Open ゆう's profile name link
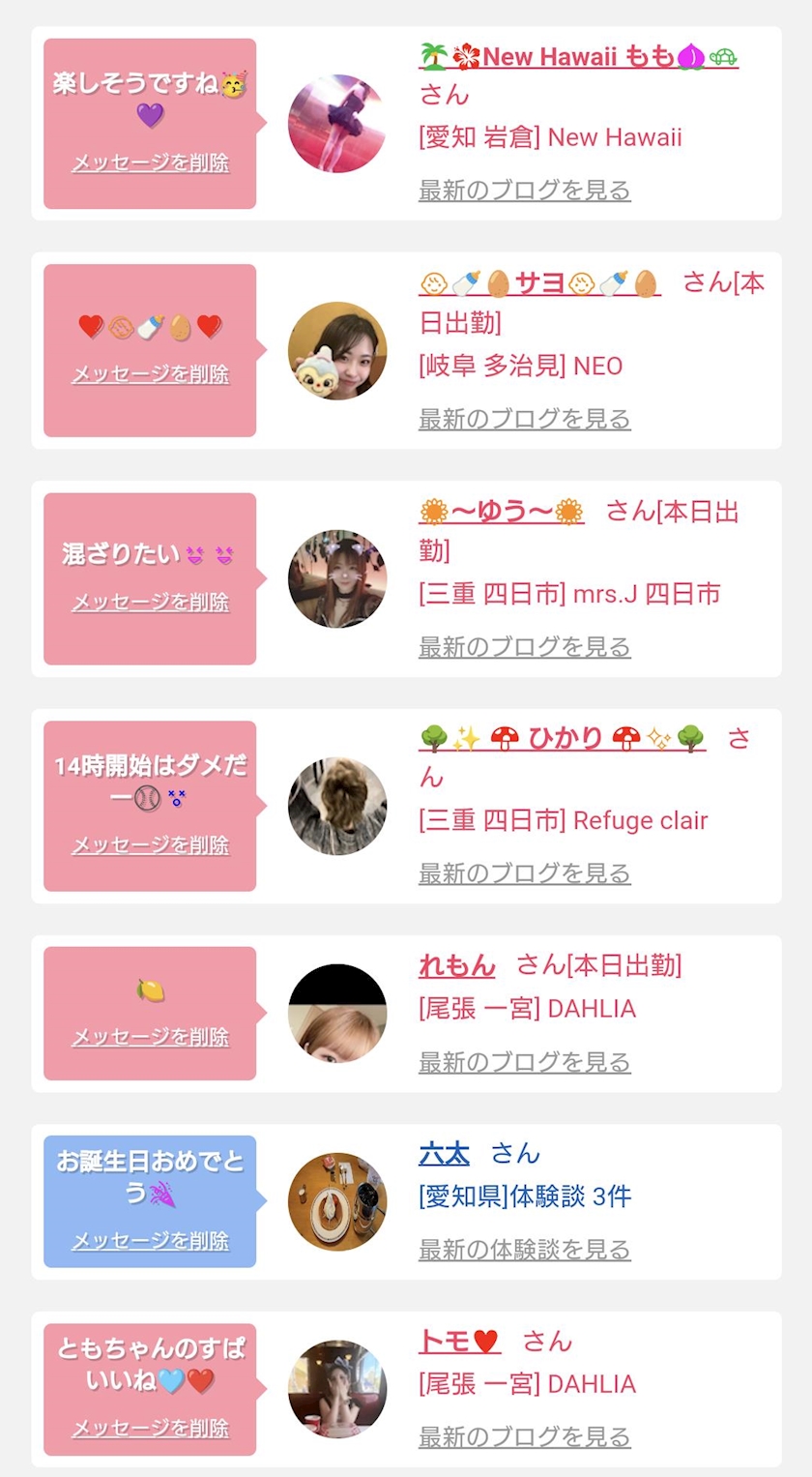Screen dimensions: 812x1477 coord(502,511)
